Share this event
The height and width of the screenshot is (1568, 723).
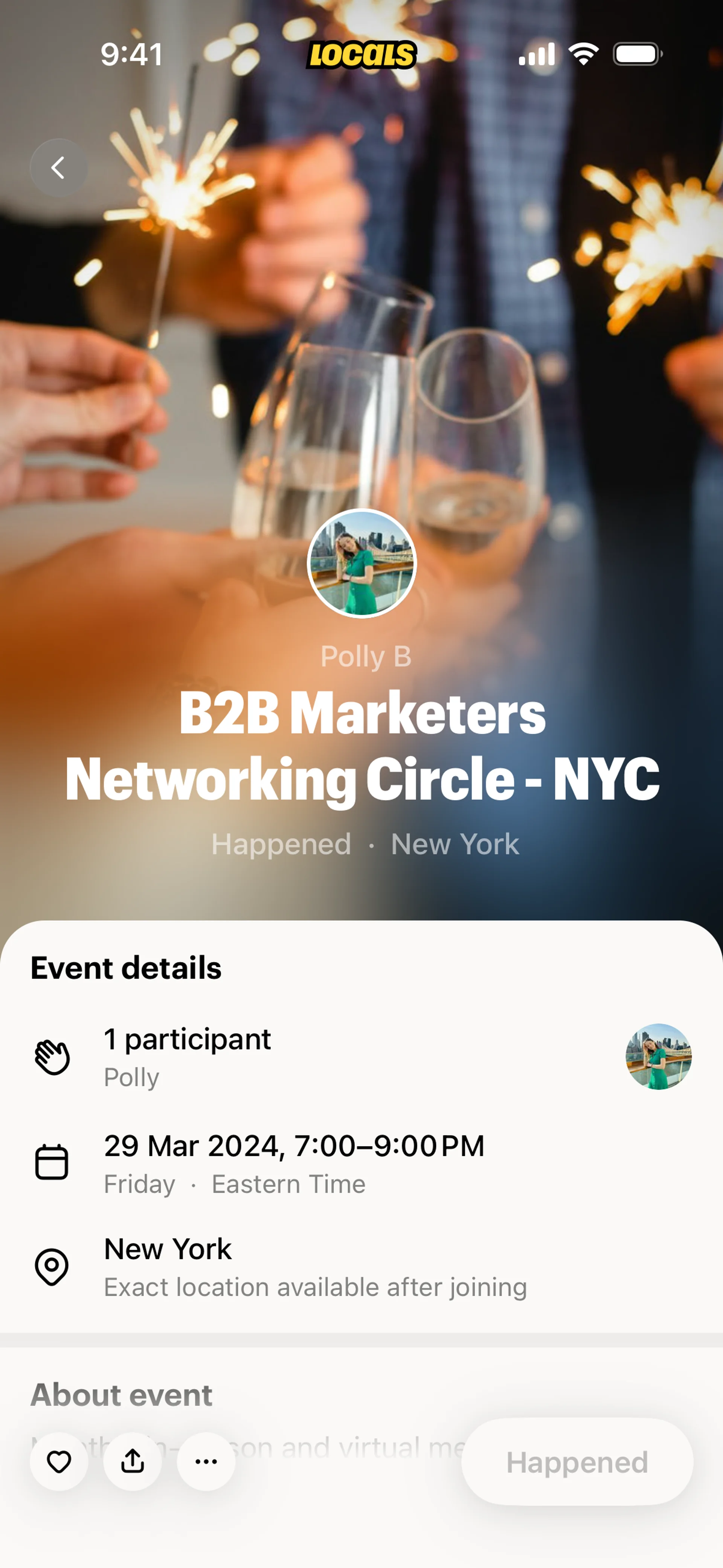(x=133, y=1461)
